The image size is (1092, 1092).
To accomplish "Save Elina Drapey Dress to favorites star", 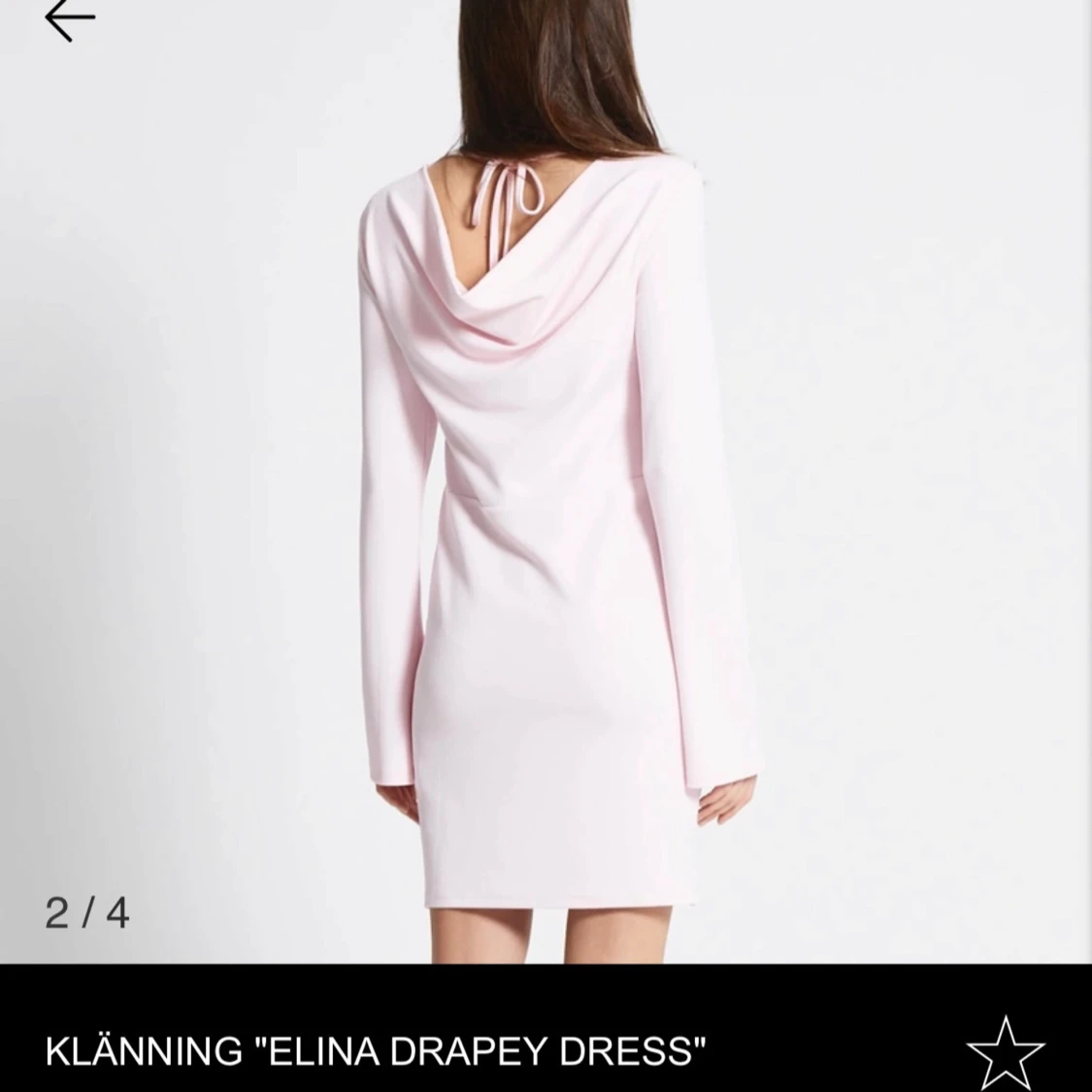I will 1006,1052.
